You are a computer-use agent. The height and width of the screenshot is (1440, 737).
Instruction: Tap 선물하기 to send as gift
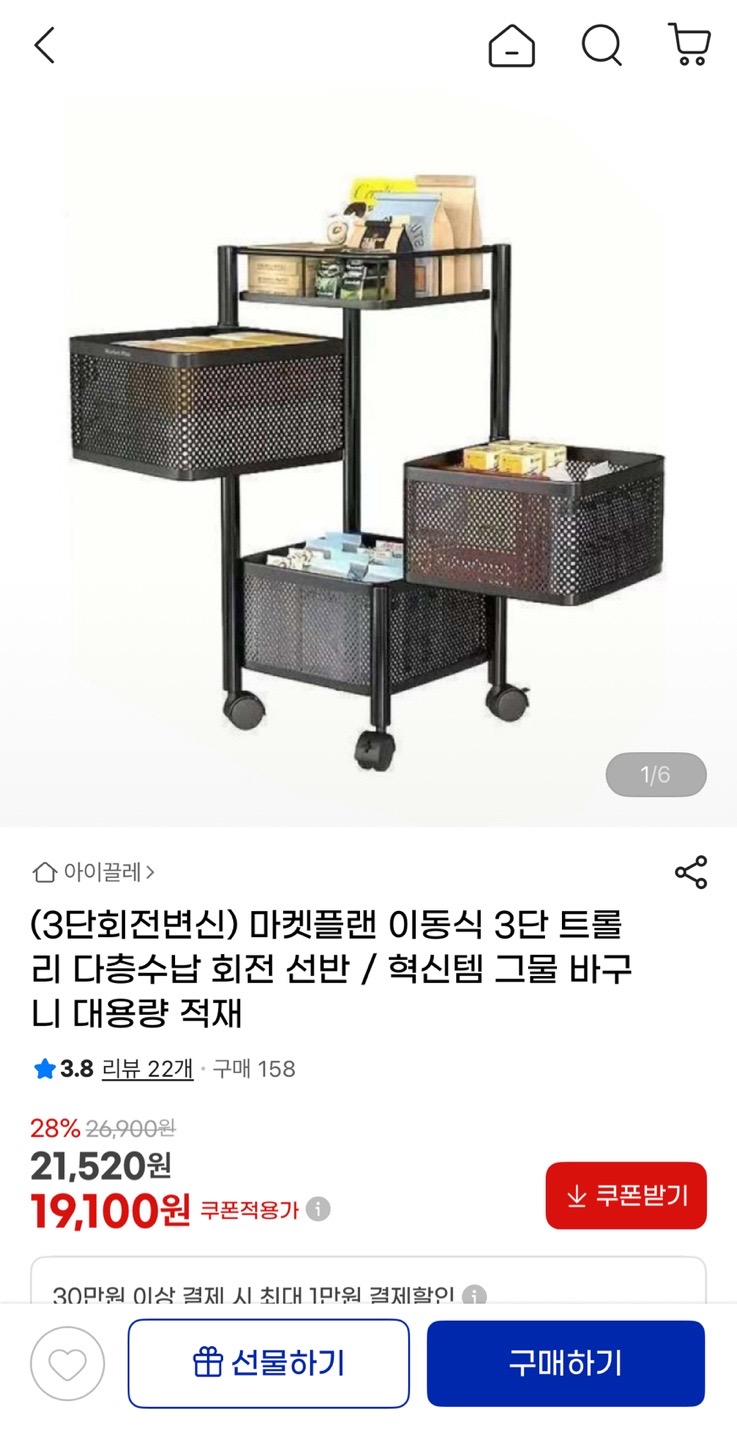(x=268, y=1363)
